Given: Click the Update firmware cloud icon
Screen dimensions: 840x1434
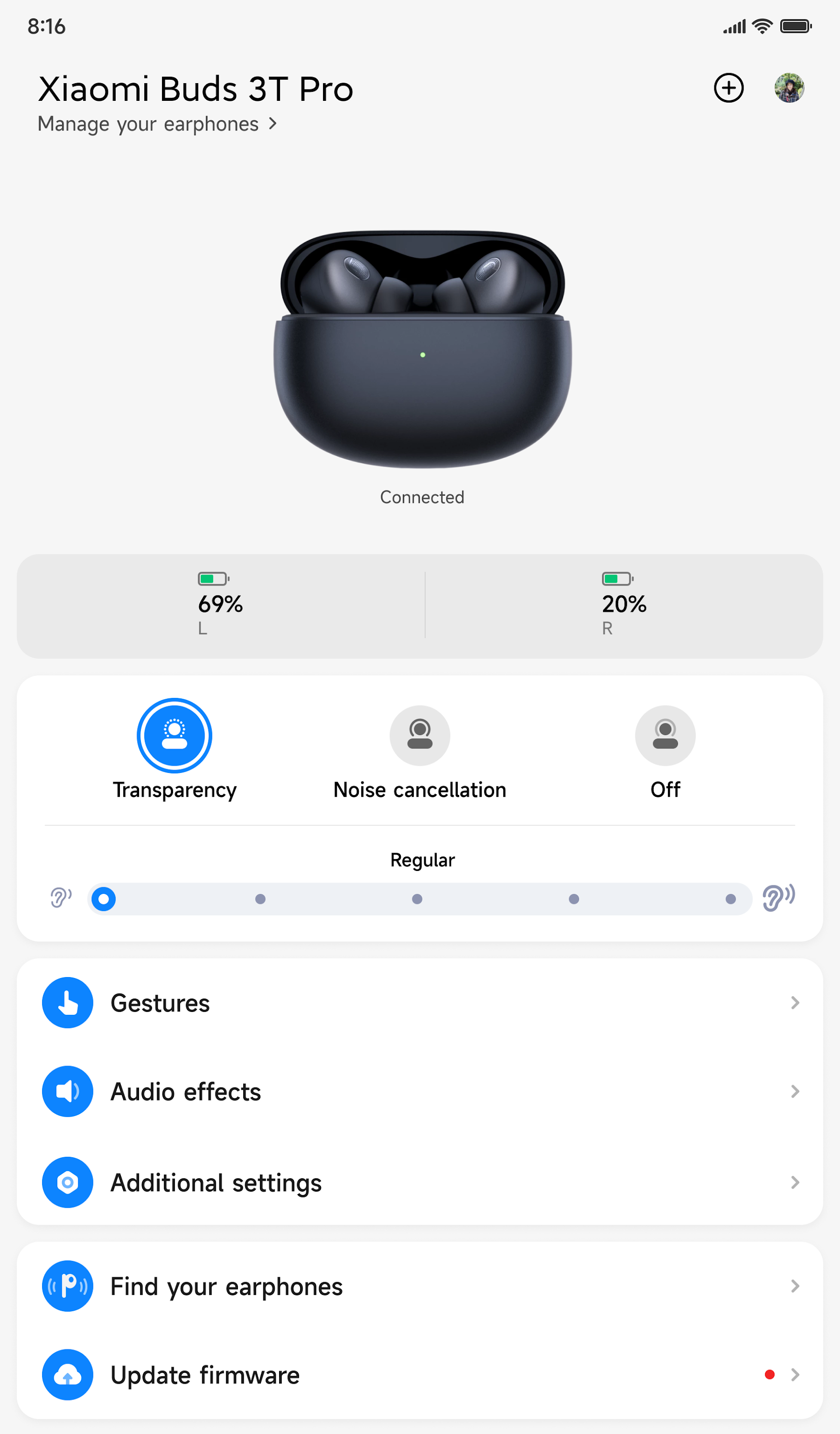Looking at the screenshot, I should click(x=67, y=1375).
